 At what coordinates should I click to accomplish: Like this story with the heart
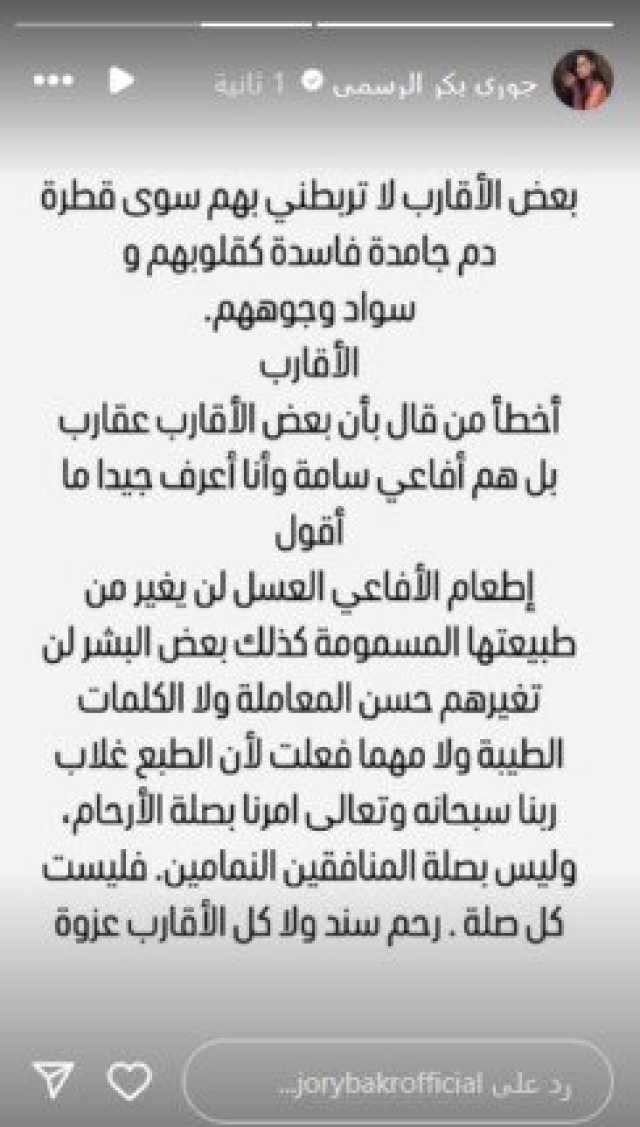[x=129, y=1080]
